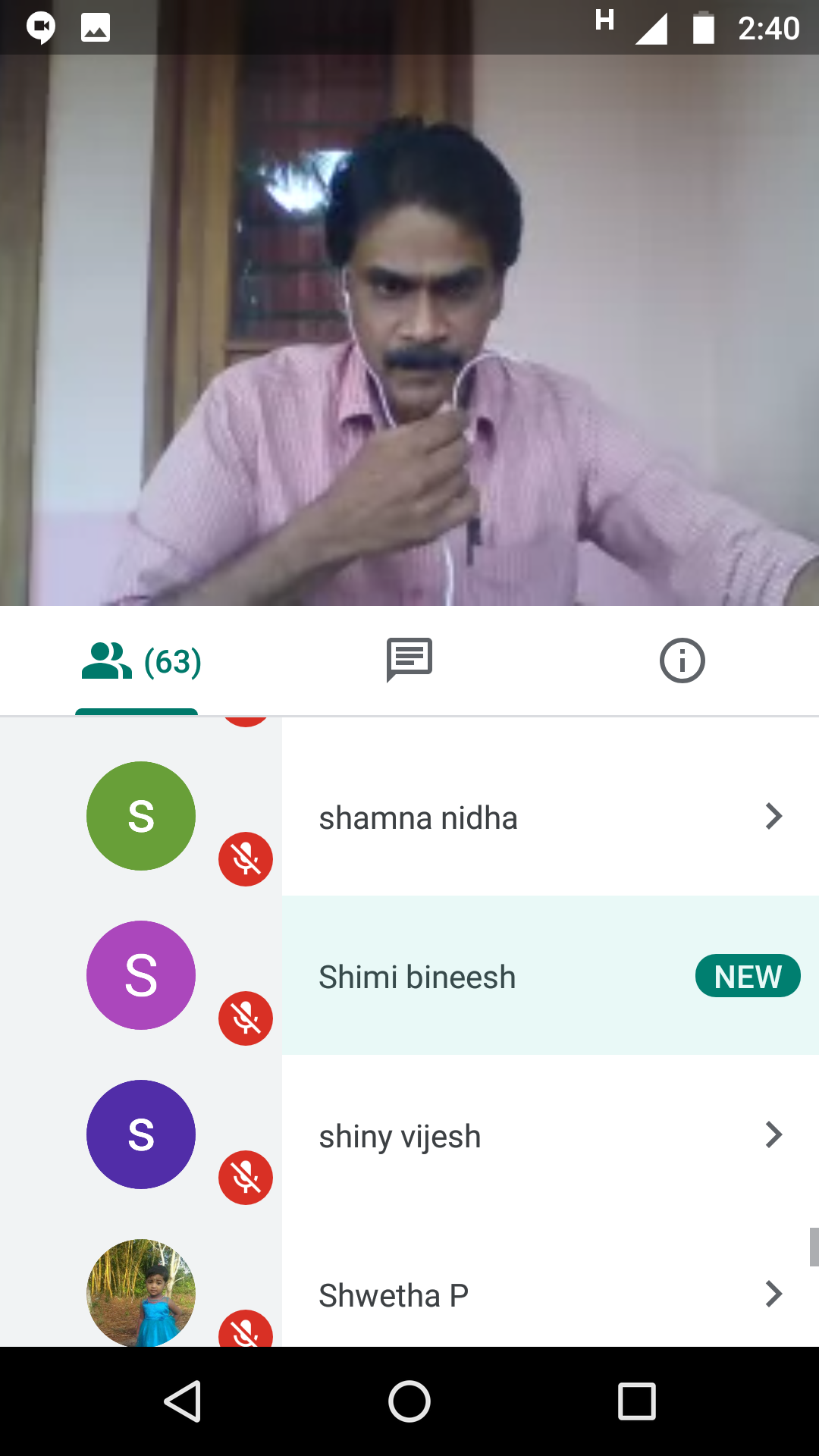
Task: Open shiny vijesh's participant options
Action: click(x=772, y=1135)
